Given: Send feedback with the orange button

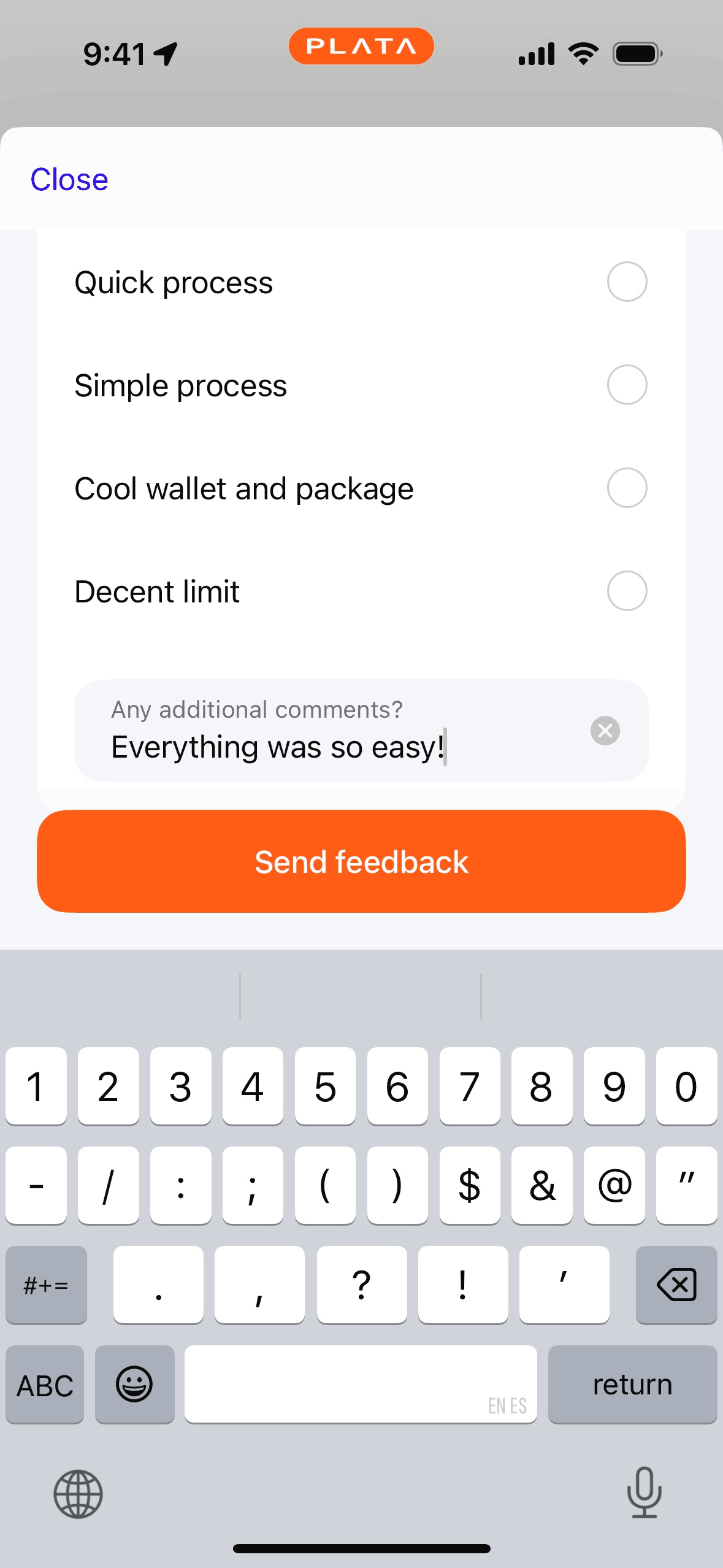Looking at the screenshot, I should [x=361, y=862].
